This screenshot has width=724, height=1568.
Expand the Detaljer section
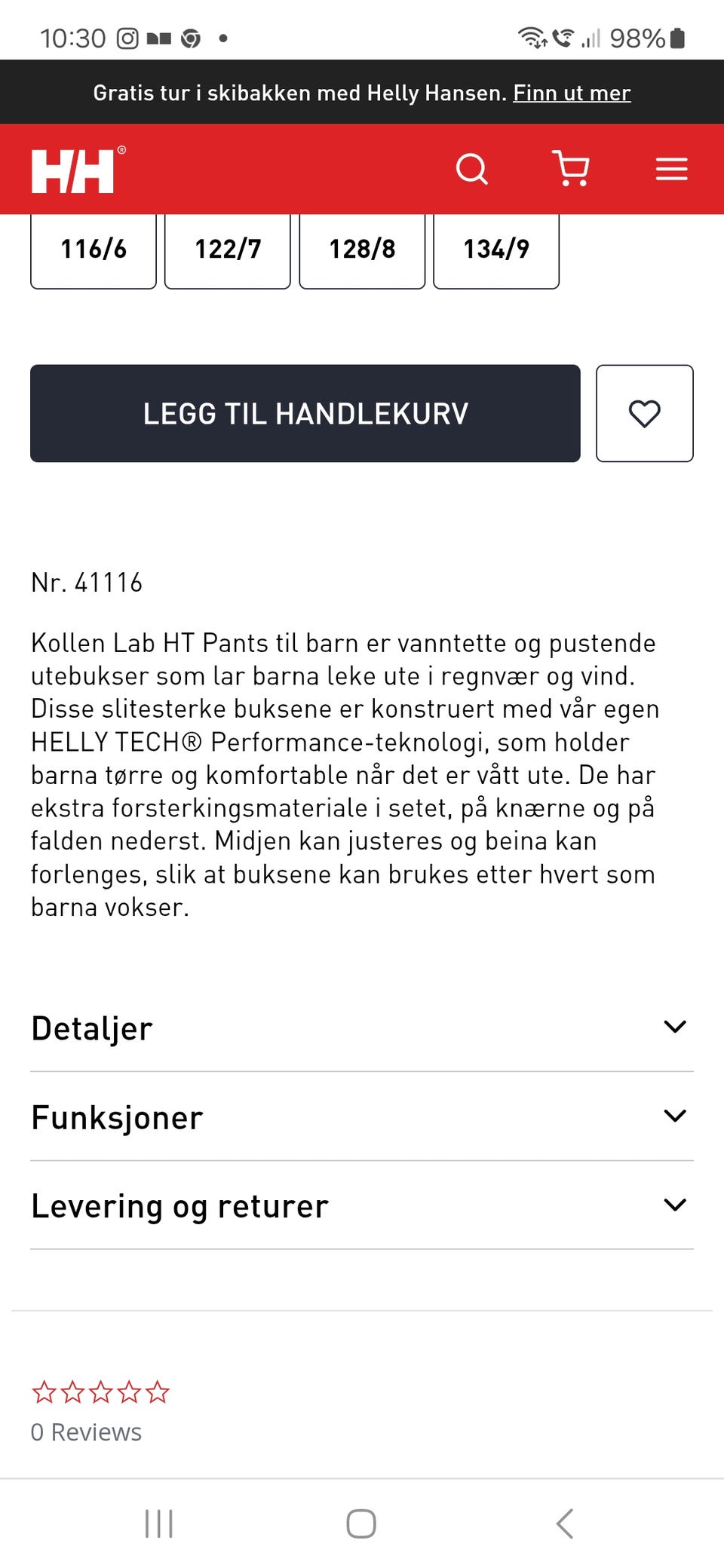pyautogui.click(x=361, y=1026)
